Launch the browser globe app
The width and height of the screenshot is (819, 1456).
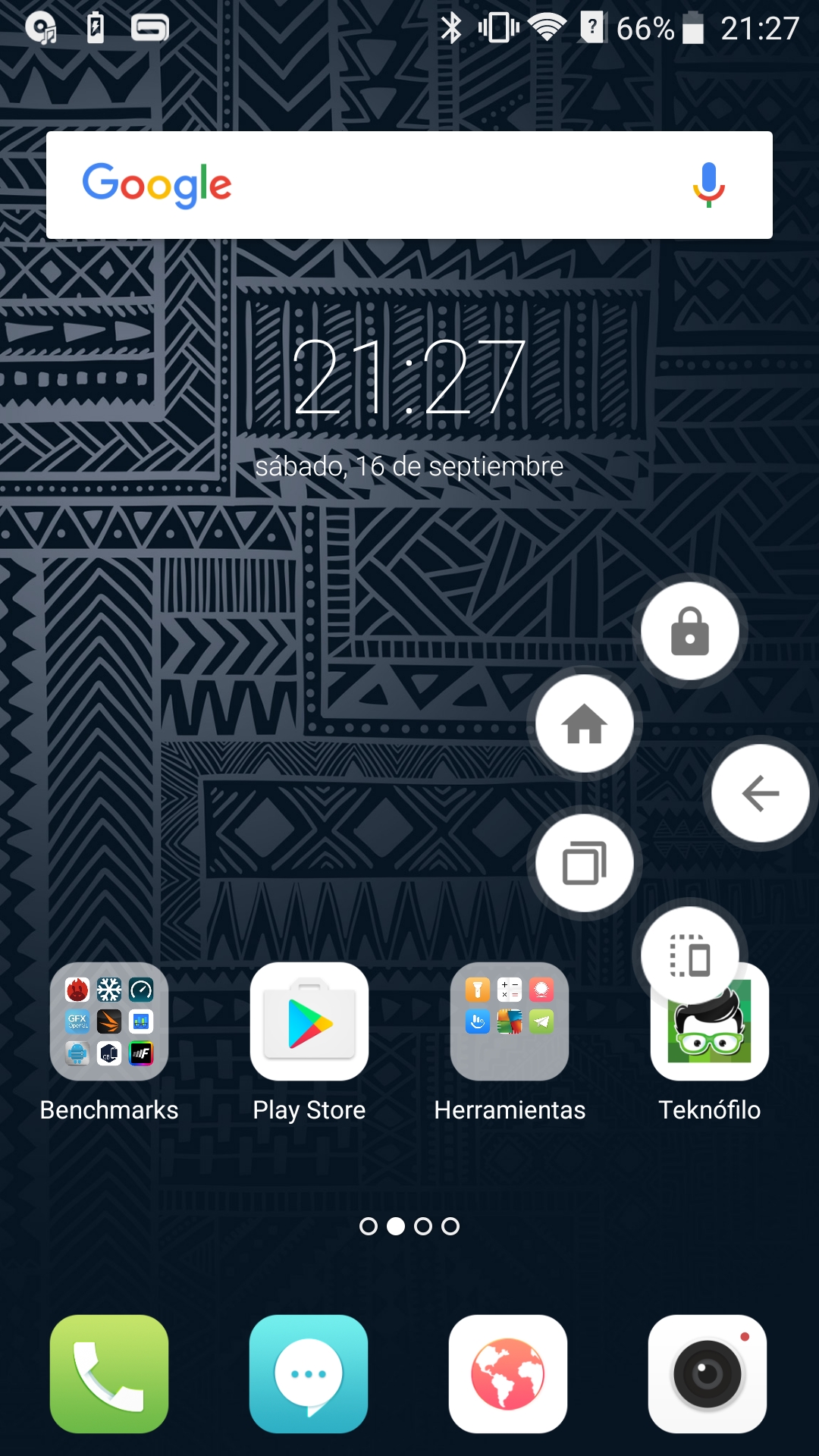coord(508,1374)
